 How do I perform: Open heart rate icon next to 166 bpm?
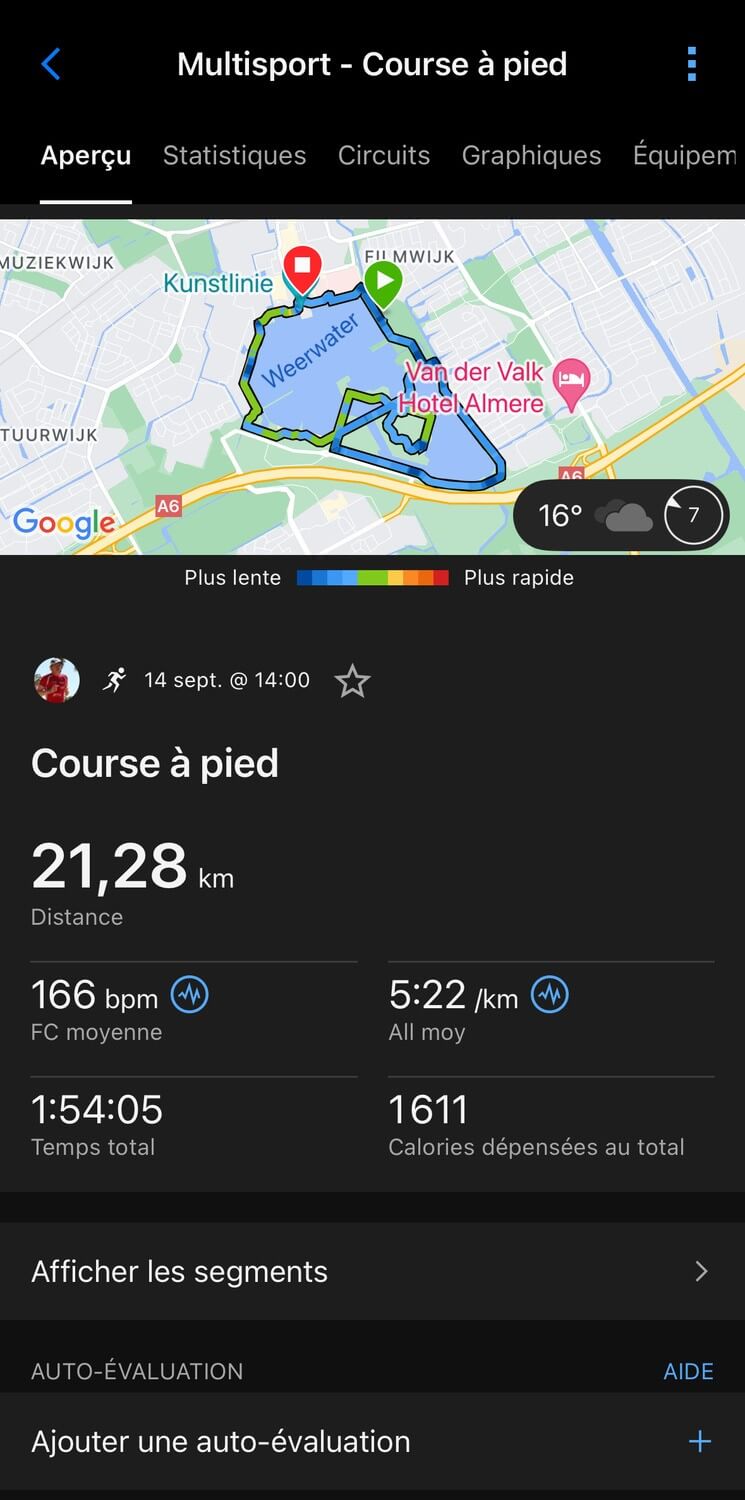pyautogui.click(x=189, y=995)
